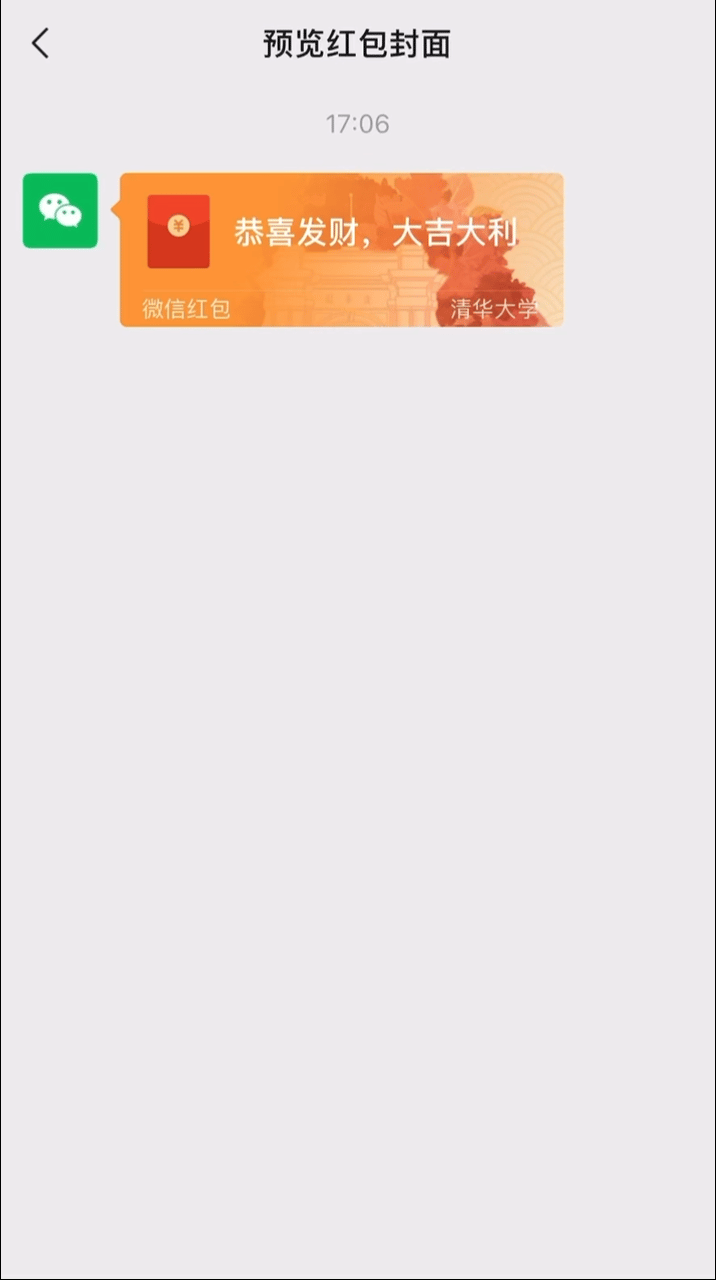Tap the WeChat avatar beside the red packet
Viewport: 716px width, 1280px height.
point(60,210)
